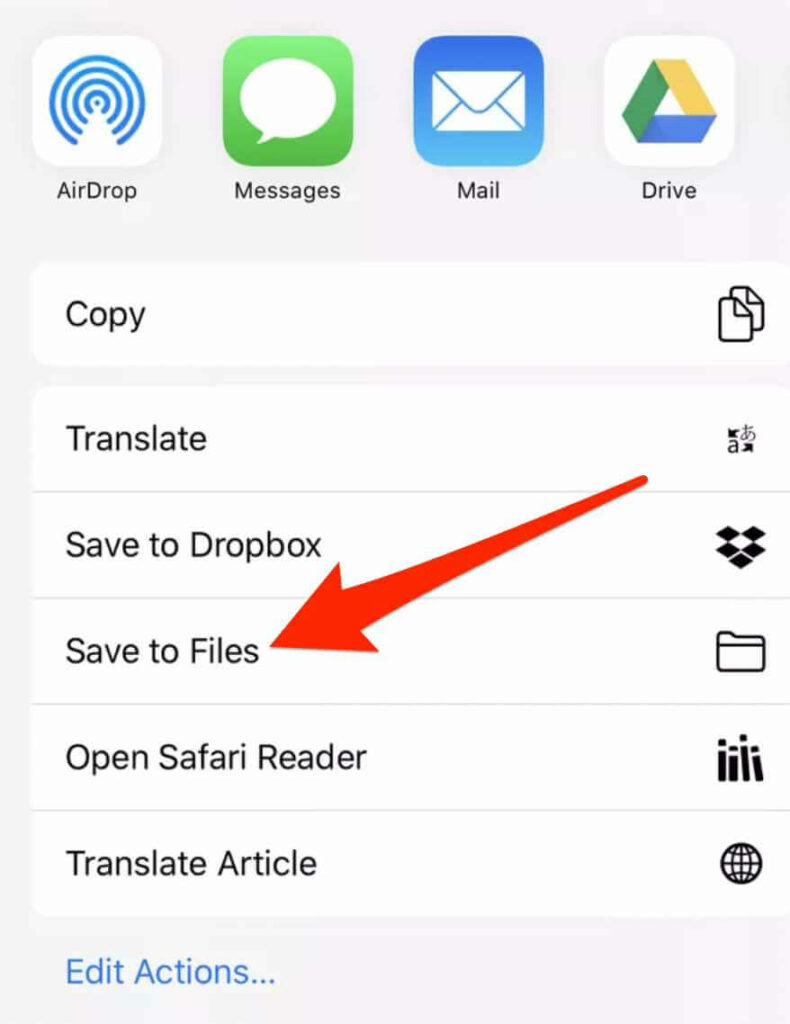790x1024 pixels.
Task: Share through the Messages app
Action: [x=287, y=101]
